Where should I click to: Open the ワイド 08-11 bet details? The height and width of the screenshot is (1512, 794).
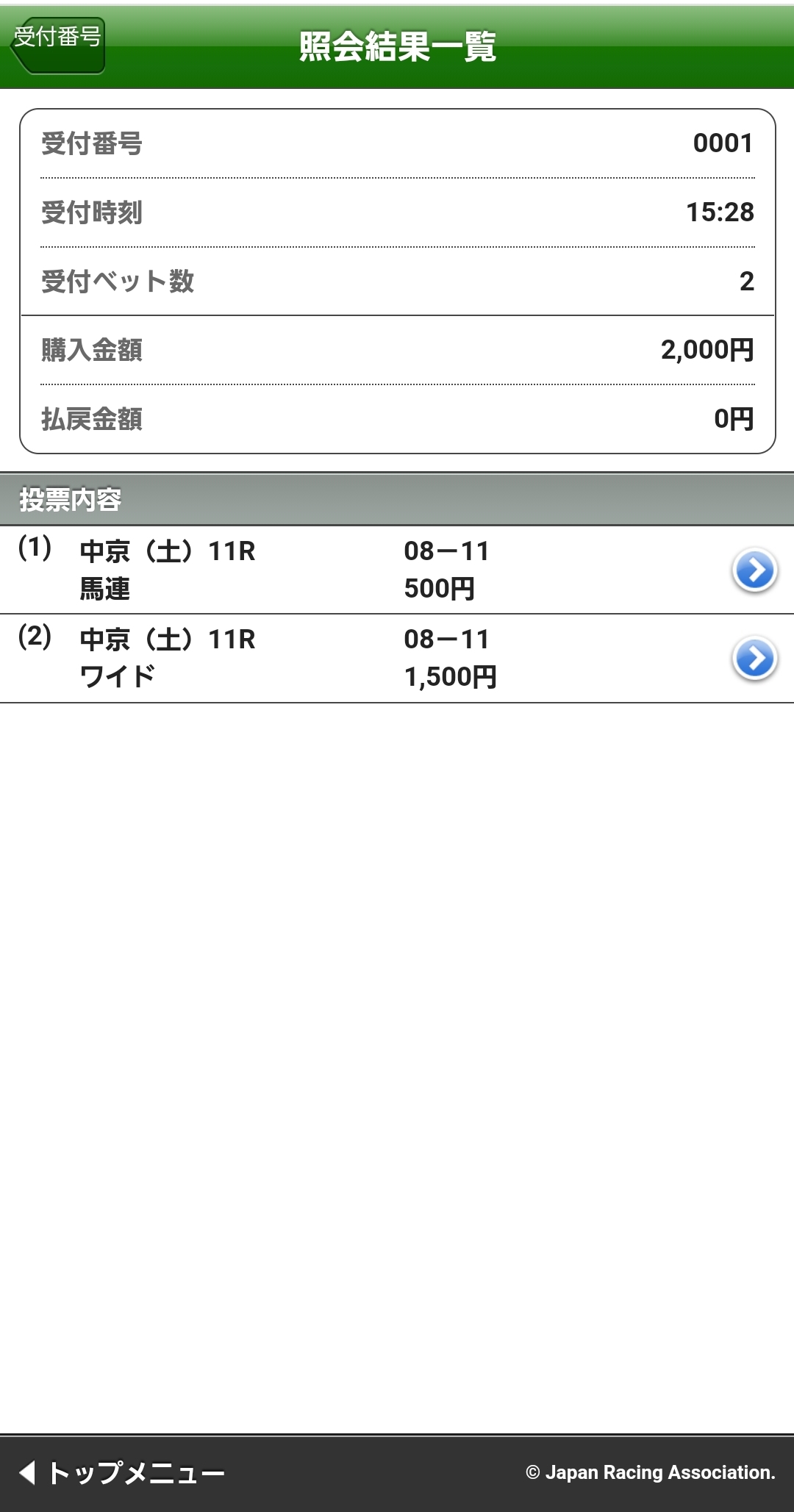(x=754, y=659)
